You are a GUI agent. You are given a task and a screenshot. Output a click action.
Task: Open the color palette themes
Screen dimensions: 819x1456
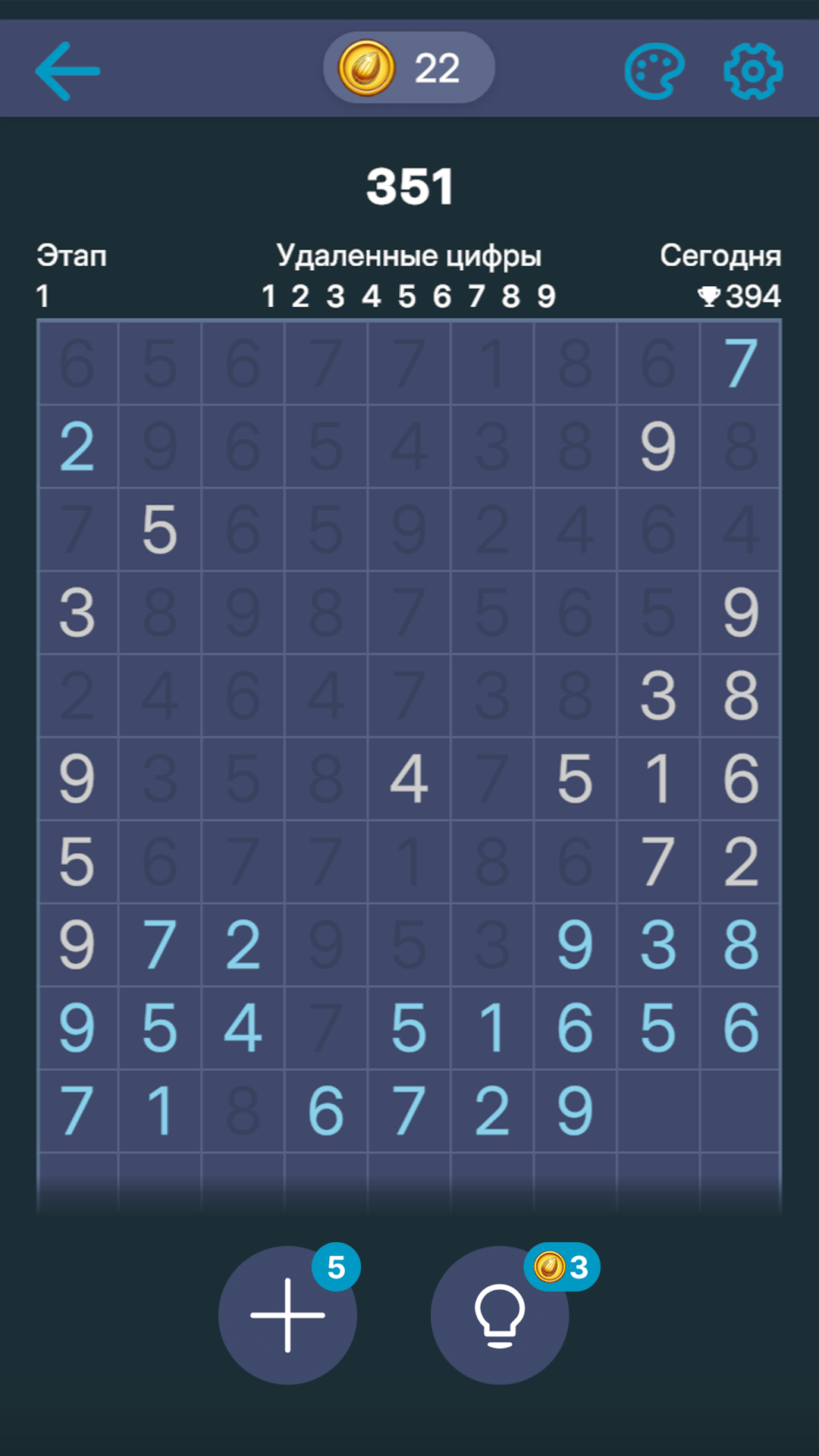(x=654, y=71)
